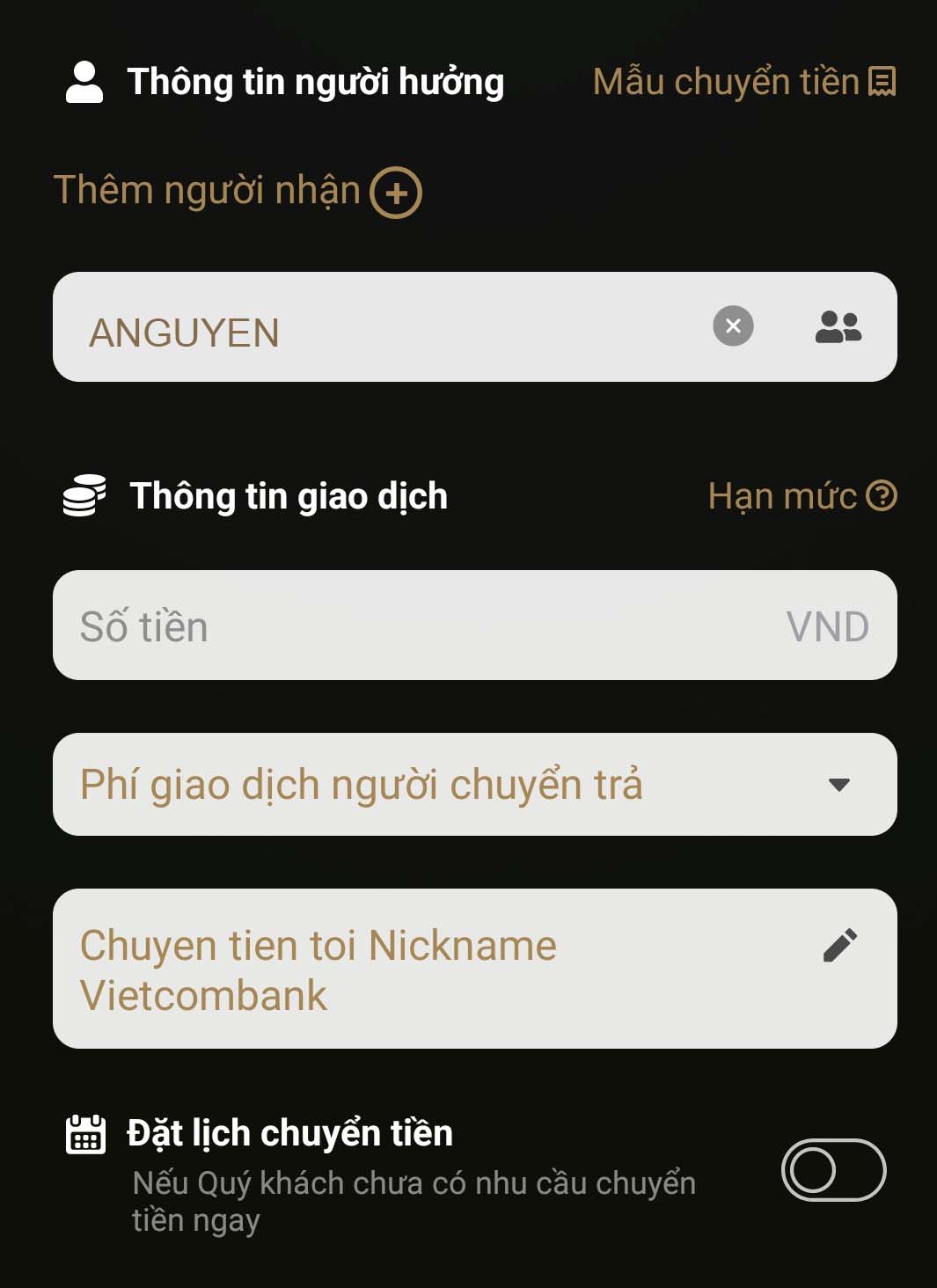Clear the ANGUYEN recipient field
Screen dimensions: 937x1288
point(733,326)
